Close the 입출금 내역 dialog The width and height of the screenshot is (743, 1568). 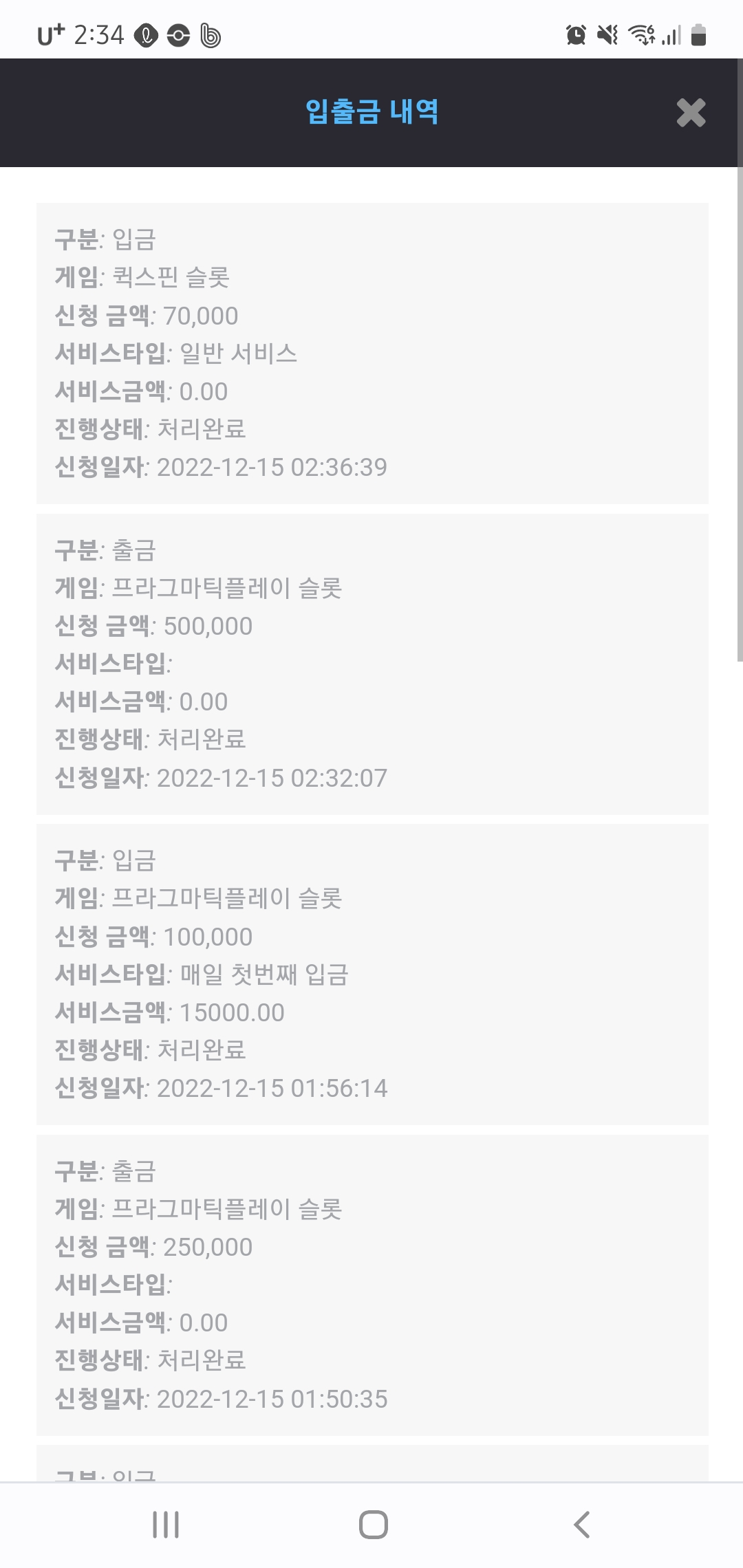[691, 113]
